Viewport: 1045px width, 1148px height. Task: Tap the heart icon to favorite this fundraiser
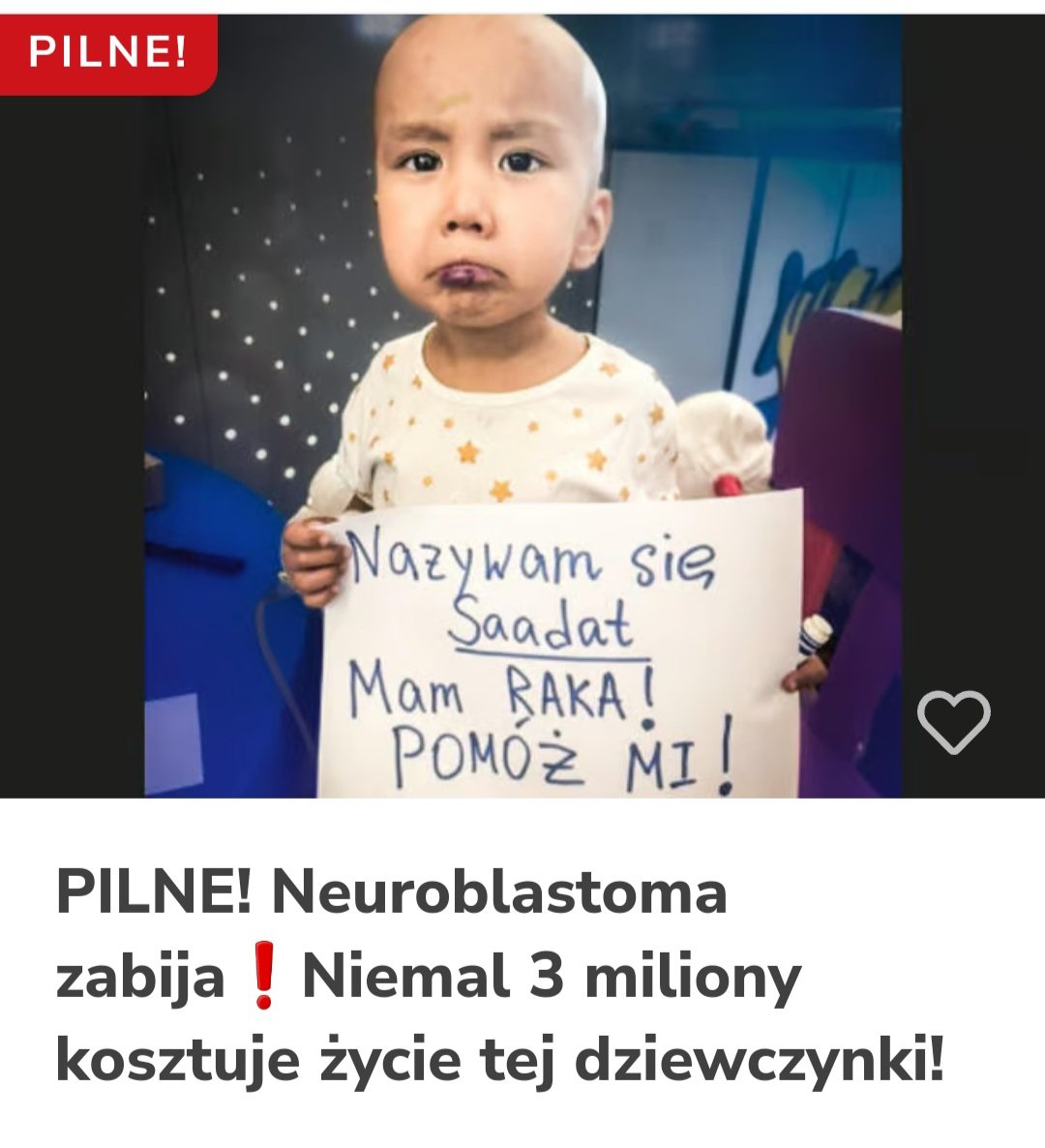(953, 721)
